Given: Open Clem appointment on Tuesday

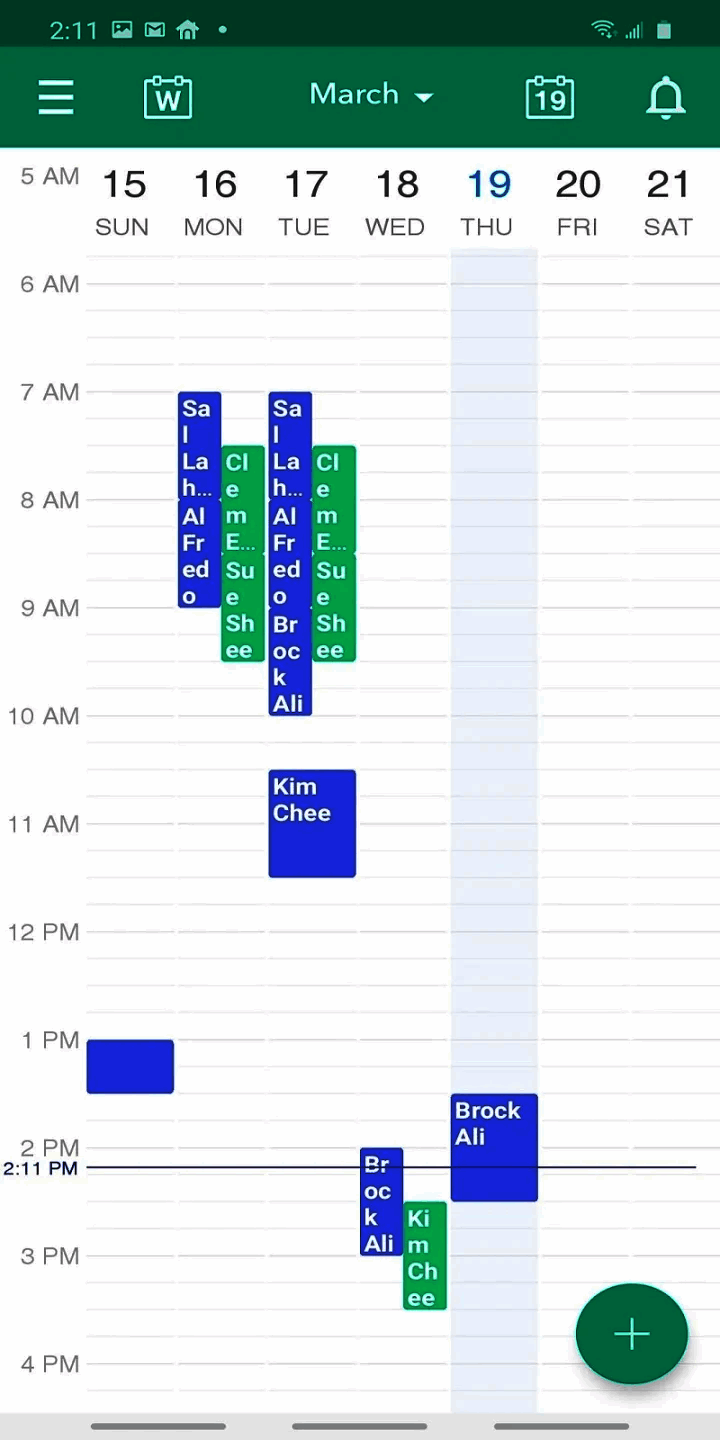Looking at the screenshot, I should [x=333, y=500].
